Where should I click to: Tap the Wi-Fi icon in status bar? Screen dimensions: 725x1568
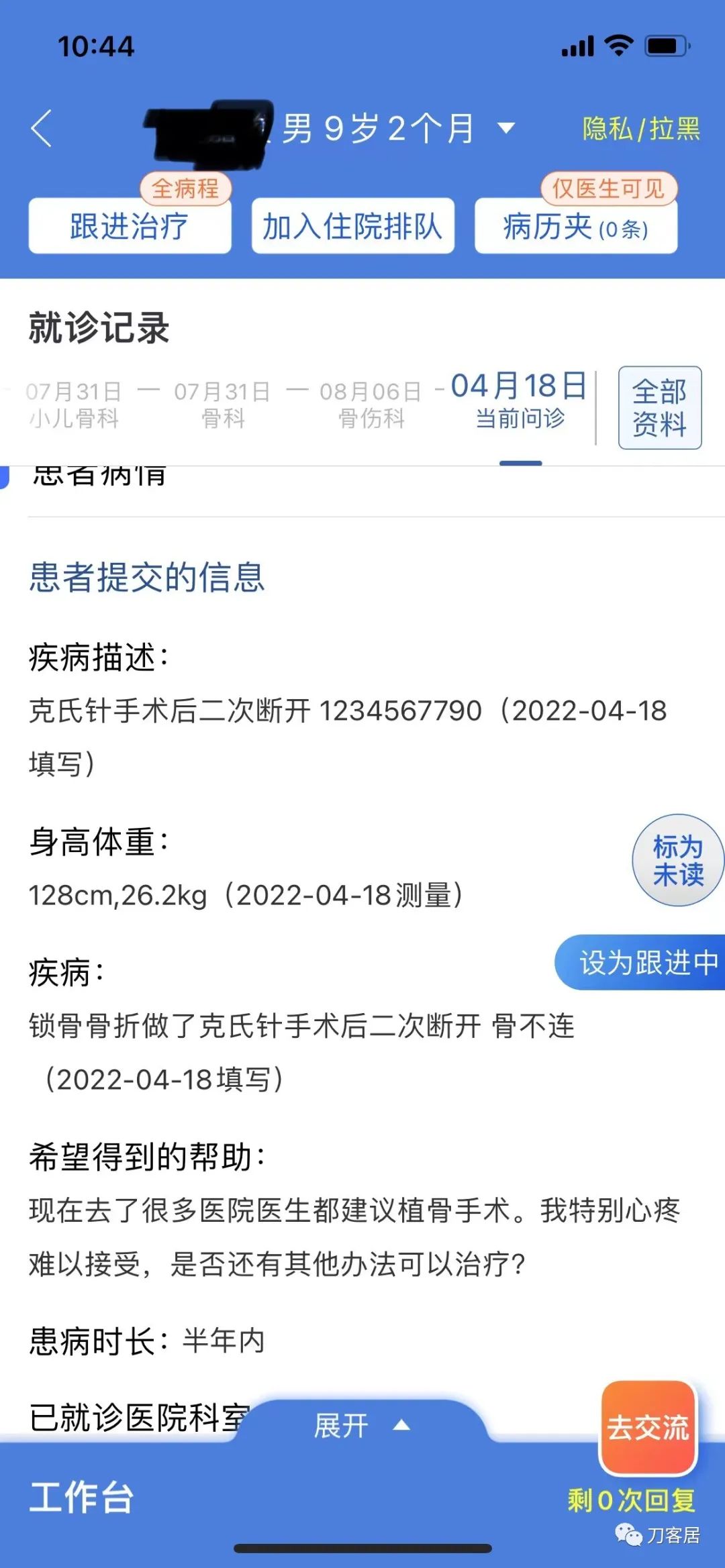tap(621, 46)
